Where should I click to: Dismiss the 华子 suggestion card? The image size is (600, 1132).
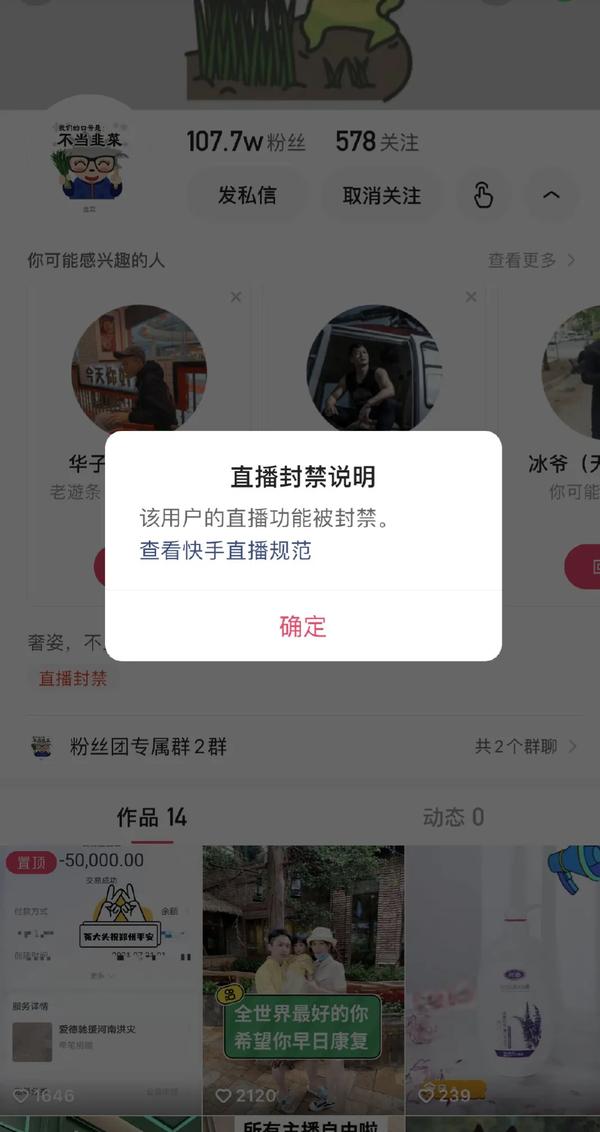[x=236, y=297]
